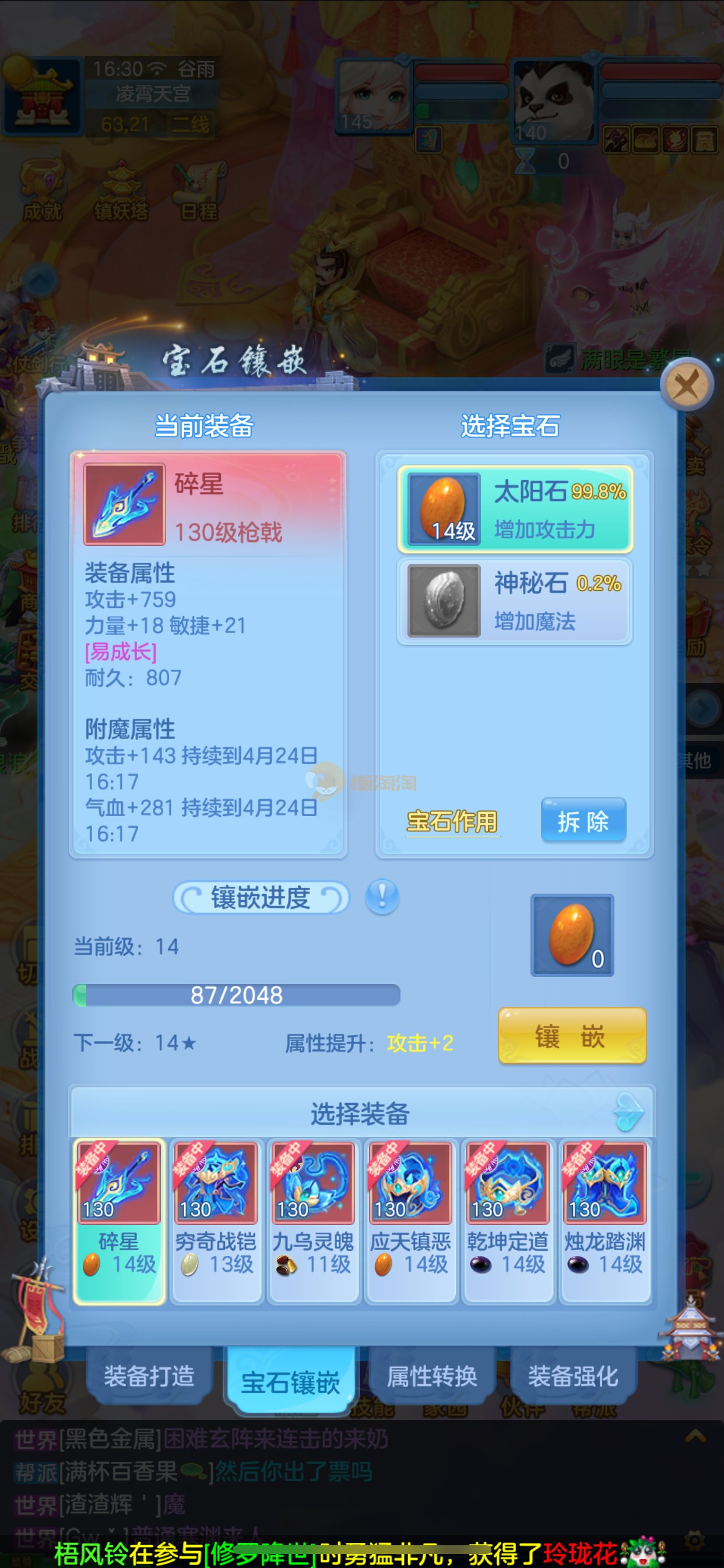This screenshot has height=1568, width=724.
Task: Expand the chat panel with the arrow
Action: (695, 1437)
